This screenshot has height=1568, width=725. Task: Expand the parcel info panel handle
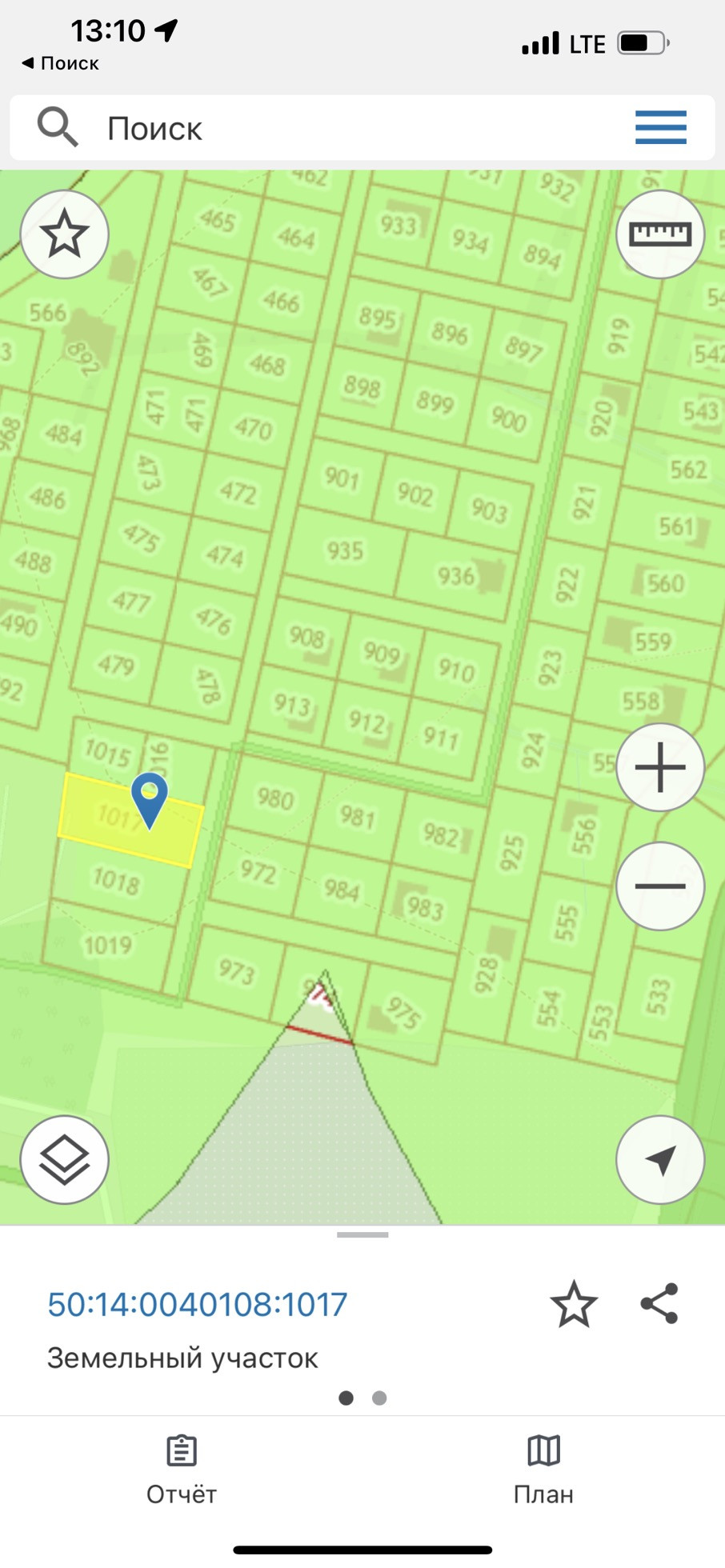click(x=362, y=1235)
